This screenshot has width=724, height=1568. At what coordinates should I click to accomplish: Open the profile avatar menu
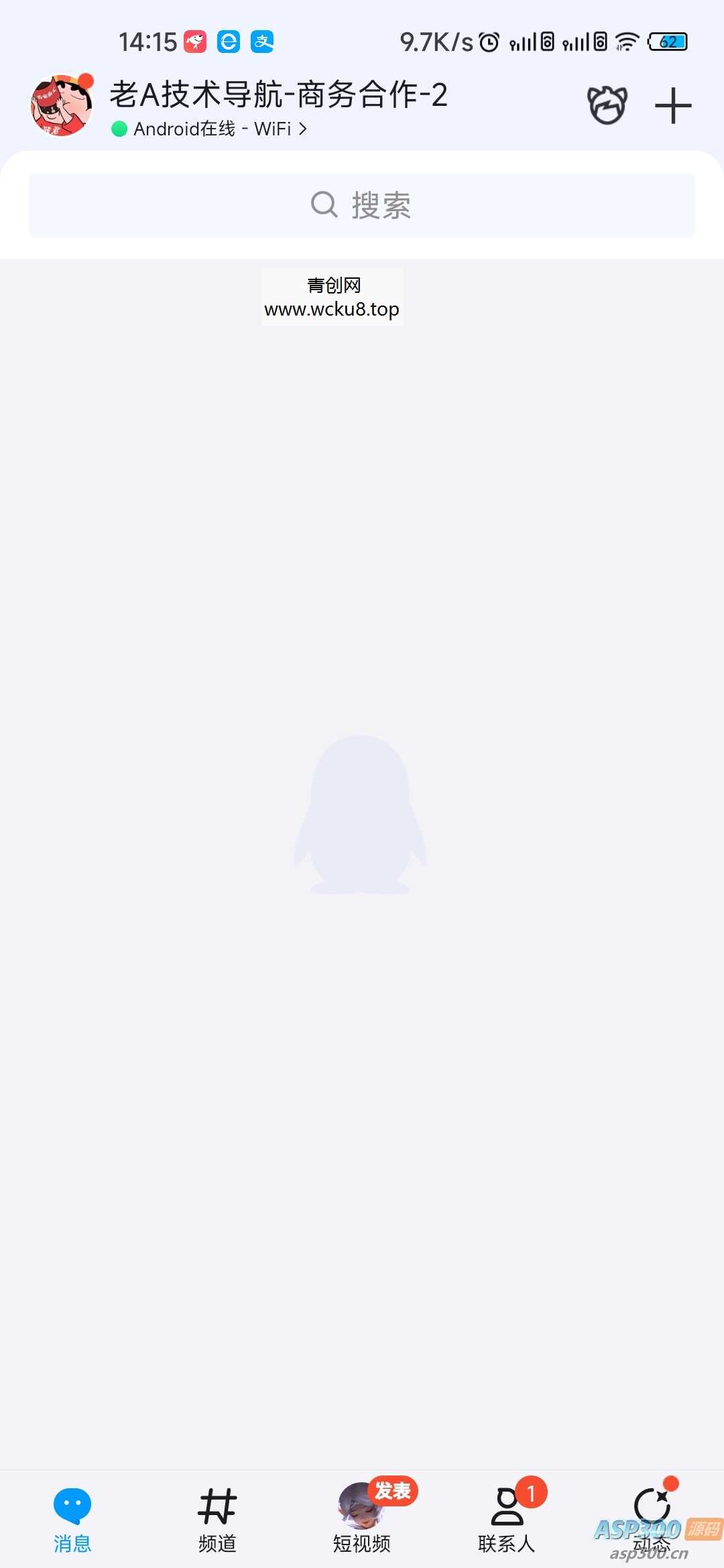click(61, 106)
